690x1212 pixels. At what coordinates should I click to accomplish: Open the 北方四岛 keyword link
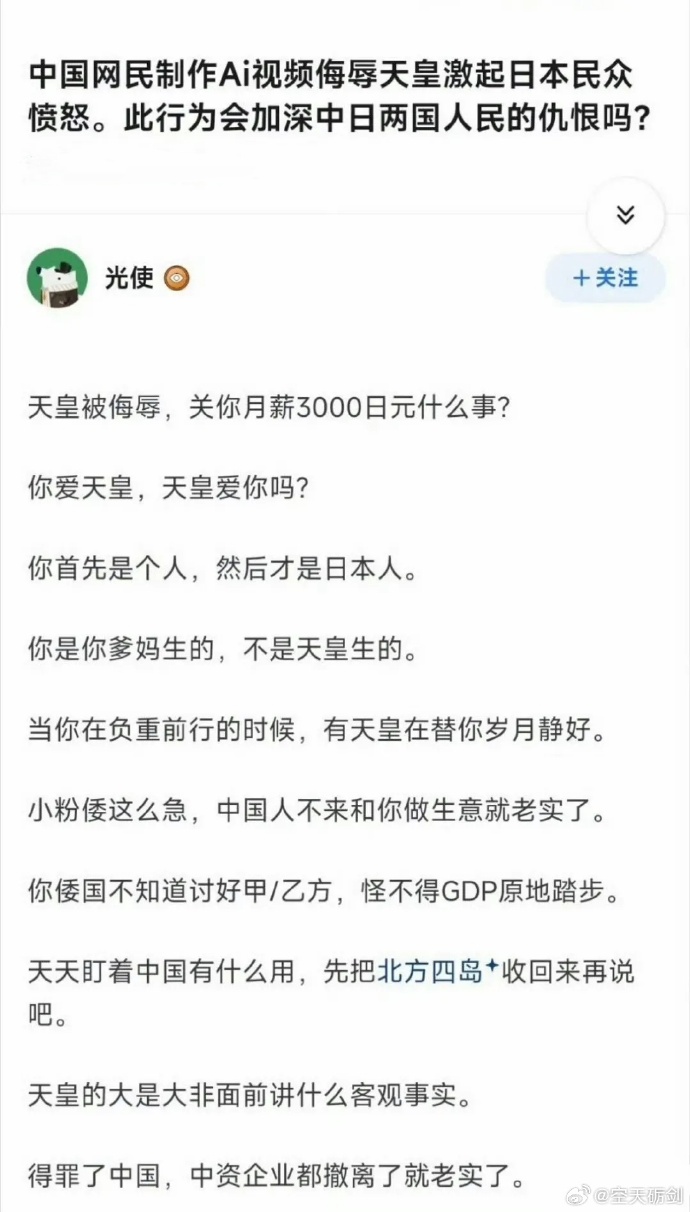[x=432, y=969]
